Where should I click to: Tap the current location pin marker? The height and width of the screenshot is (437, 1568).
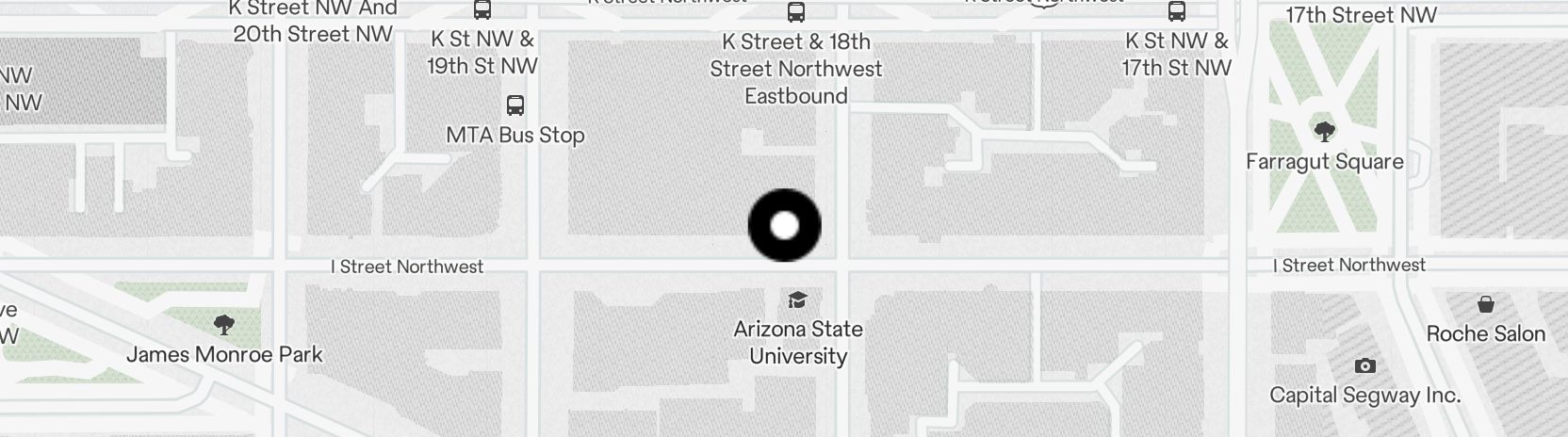tap(784, 226)
